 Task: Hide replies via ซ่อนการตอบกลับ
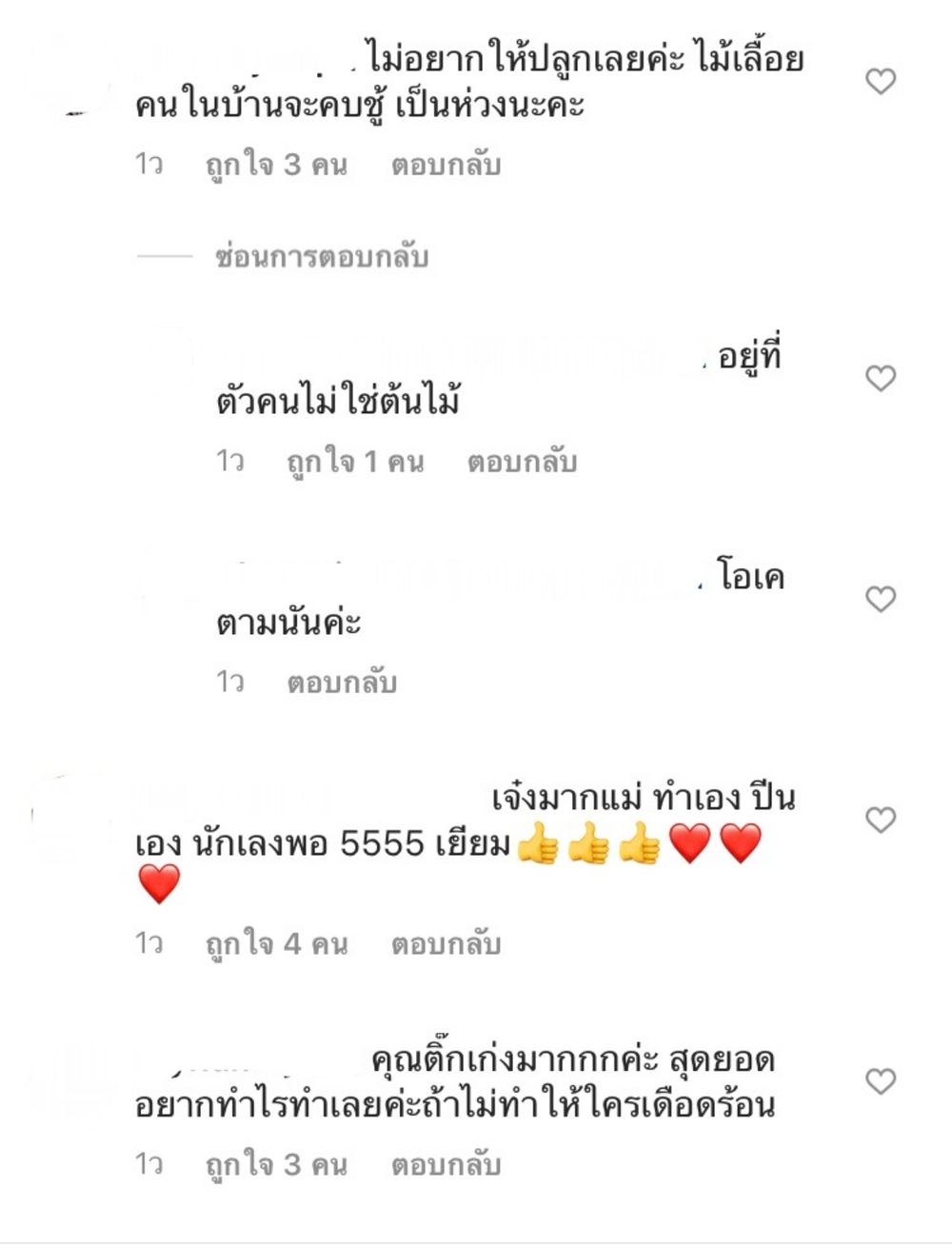(x=322, y=257)
